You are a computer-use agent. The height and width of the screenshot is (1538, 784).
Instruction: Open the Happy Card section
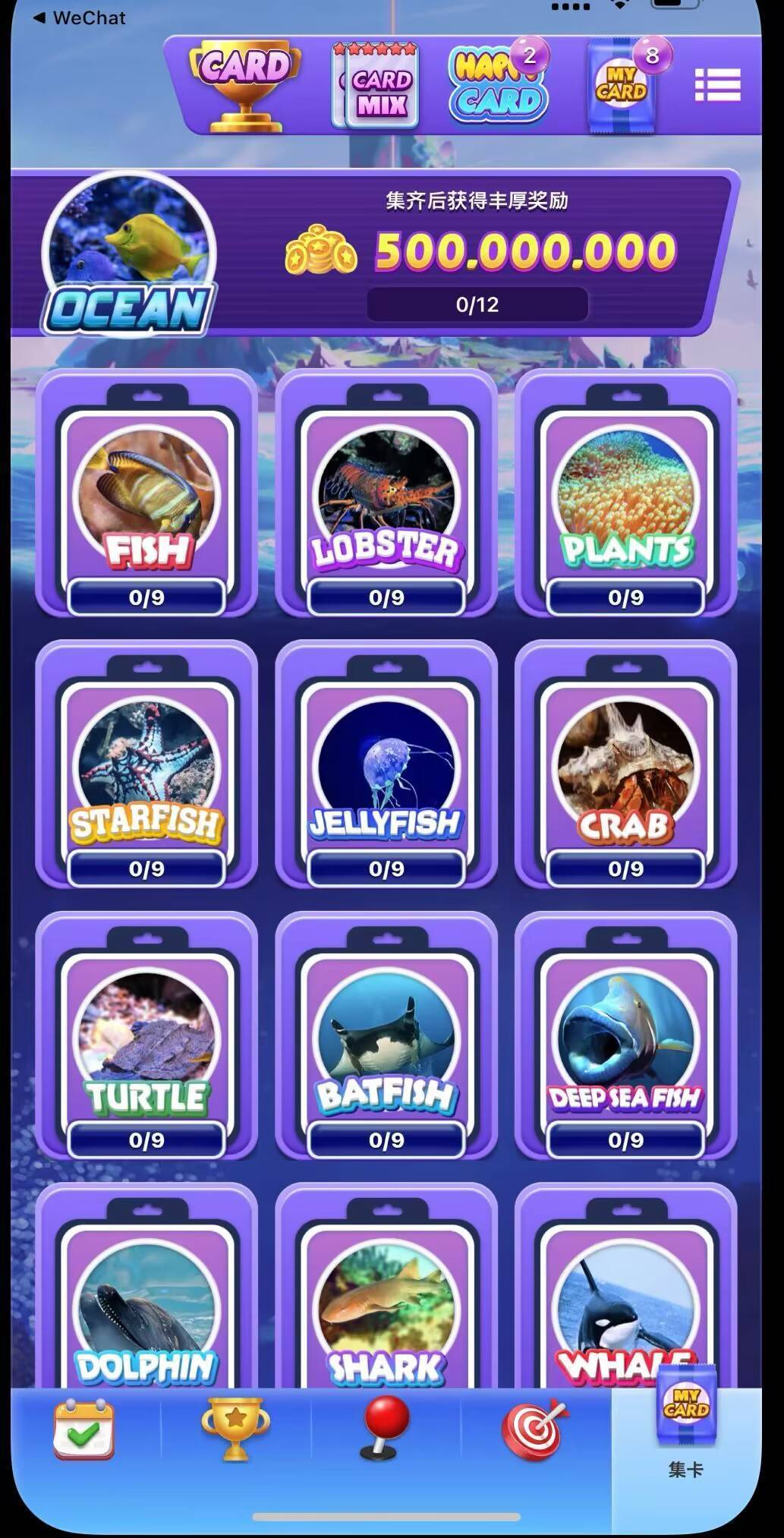[499, 85]
